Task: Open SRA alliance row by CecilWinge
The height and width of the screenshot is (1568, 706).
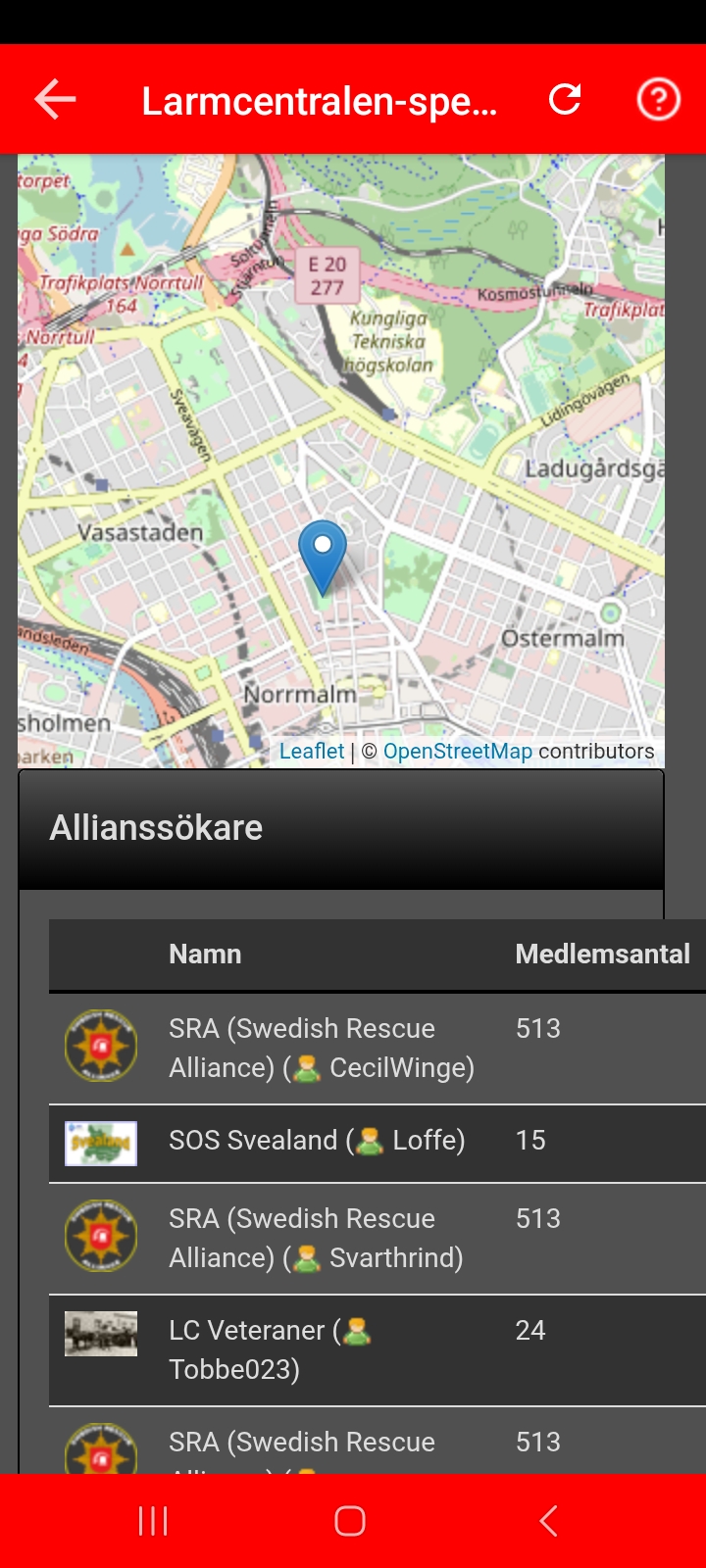Action: [321, 1048]
